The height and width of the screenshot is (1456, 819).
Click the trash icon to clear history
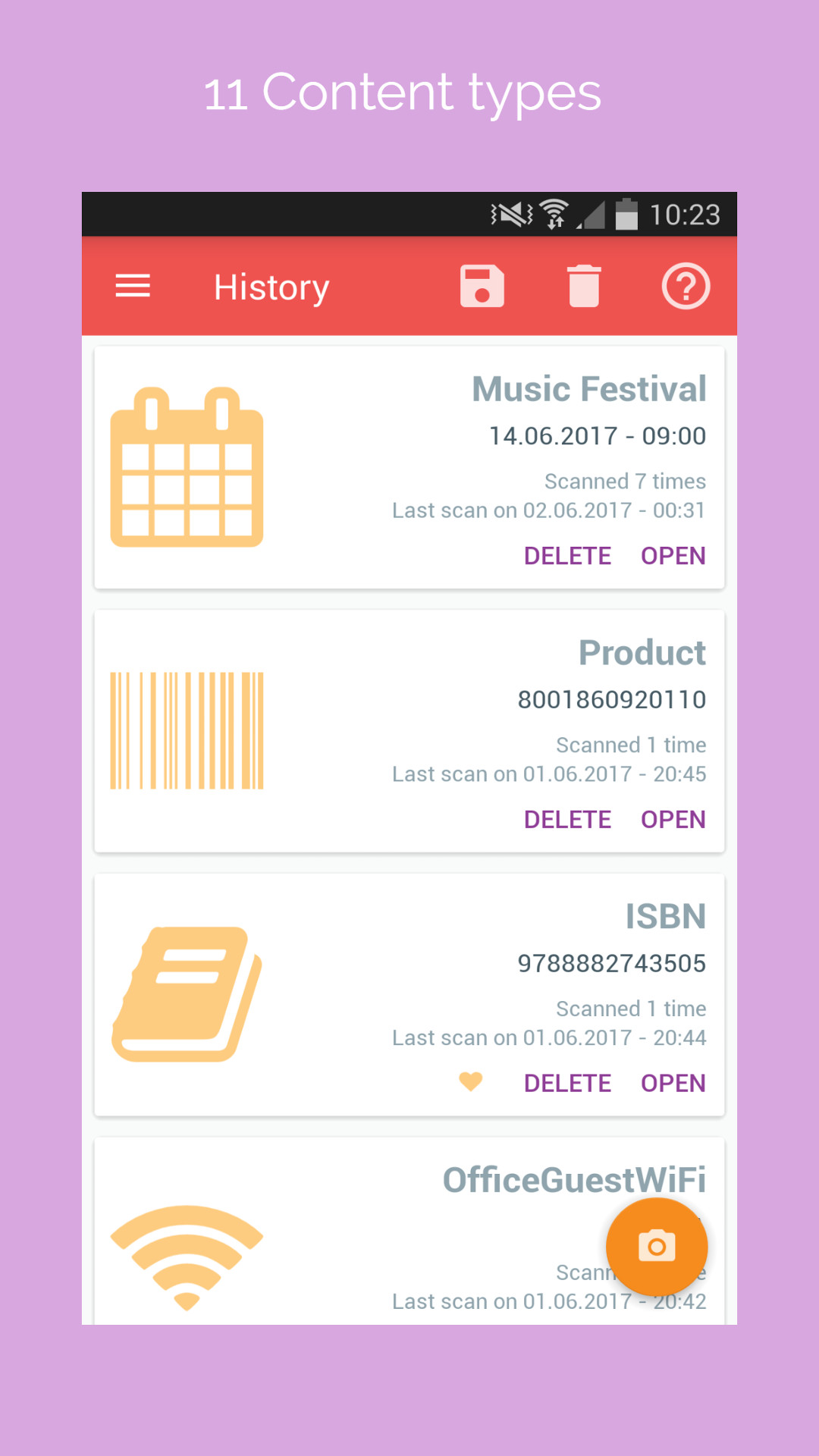coord(584,286)
